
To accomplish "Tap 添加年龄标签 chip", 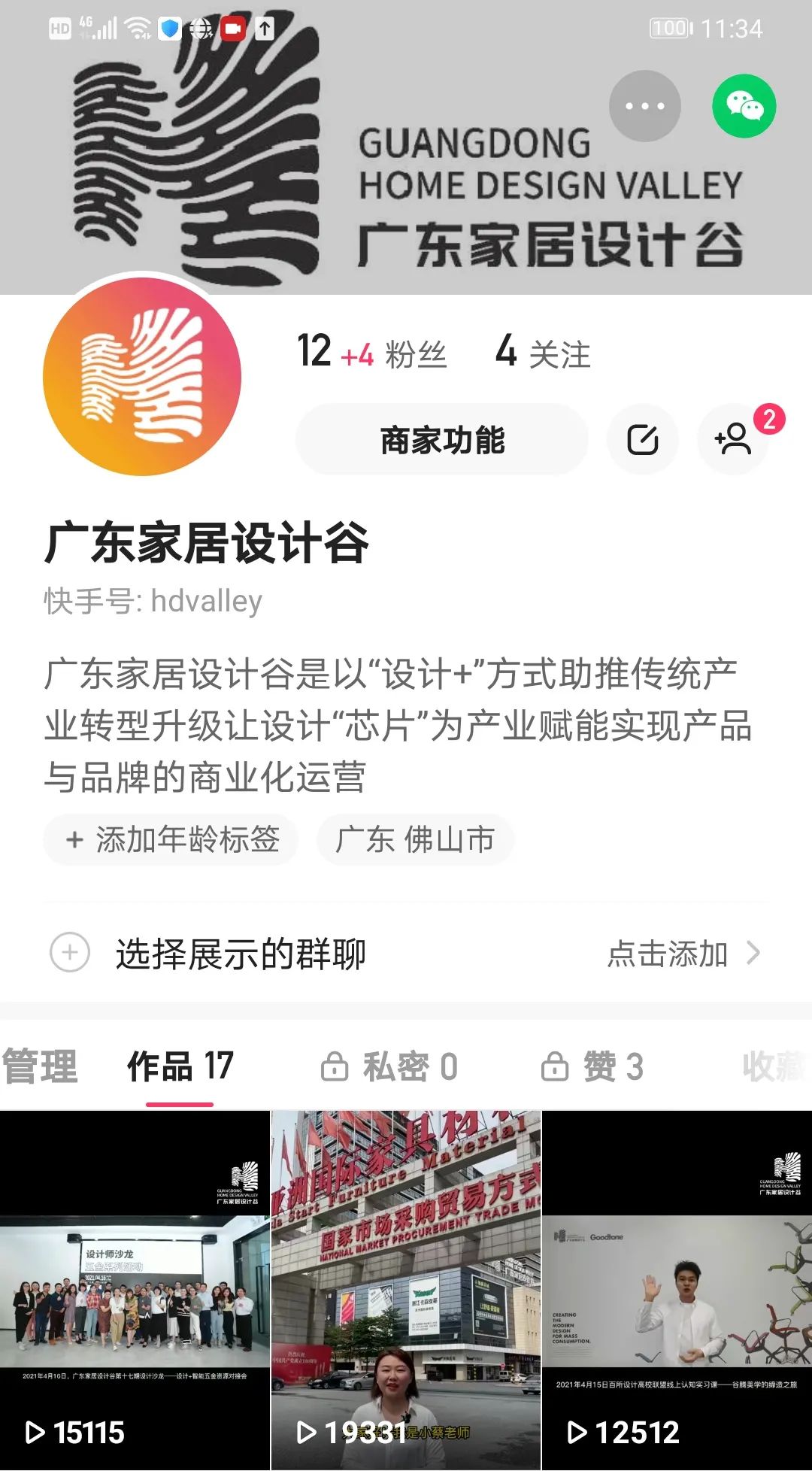I will (x=171, y=839).
